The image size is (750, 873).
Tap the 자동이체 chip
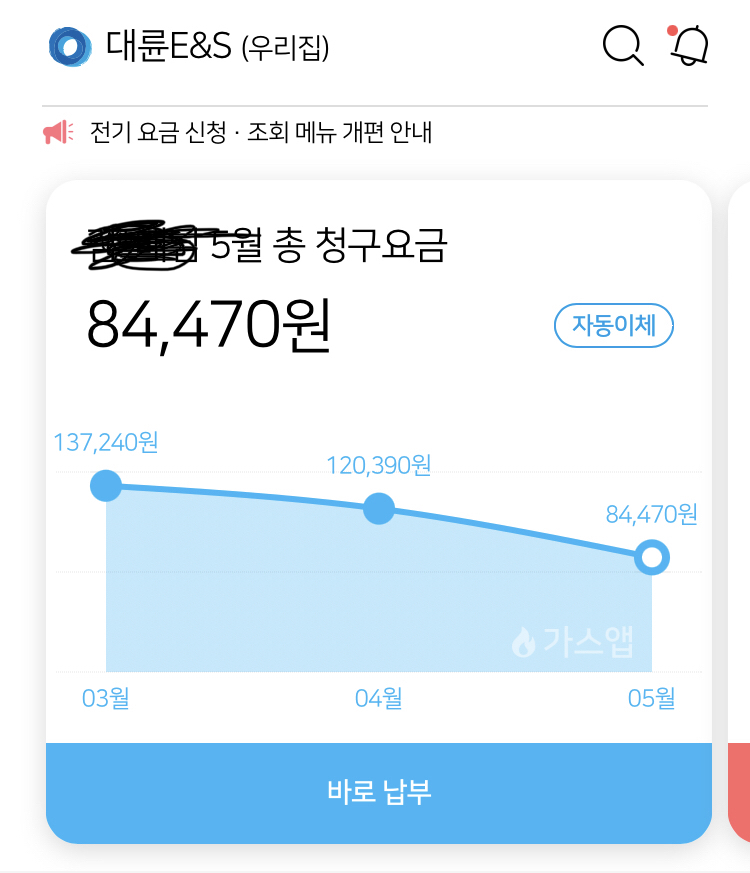pyautogui.click(x=614, y=326)
